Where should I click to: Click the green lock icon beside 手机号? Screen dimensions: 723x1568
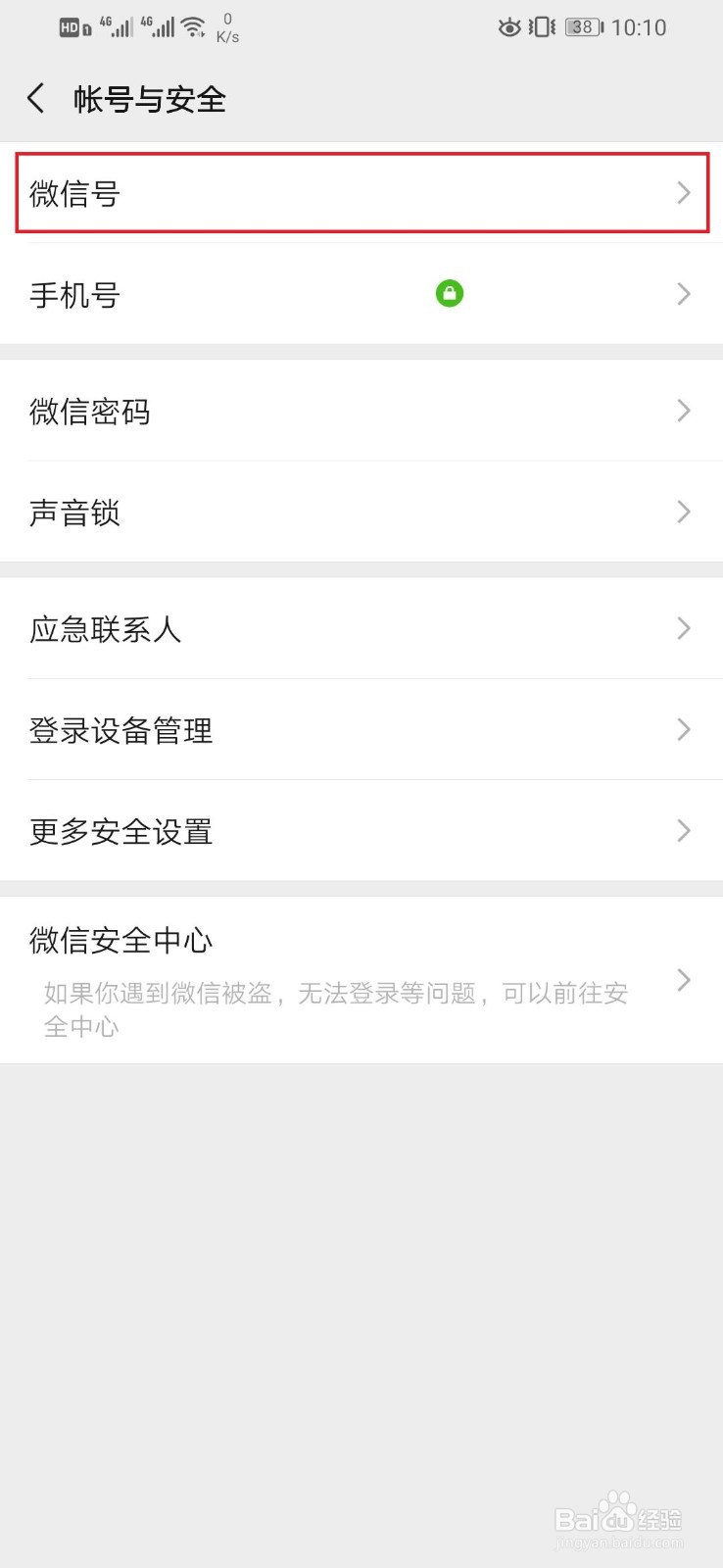[x=450, y=294]
